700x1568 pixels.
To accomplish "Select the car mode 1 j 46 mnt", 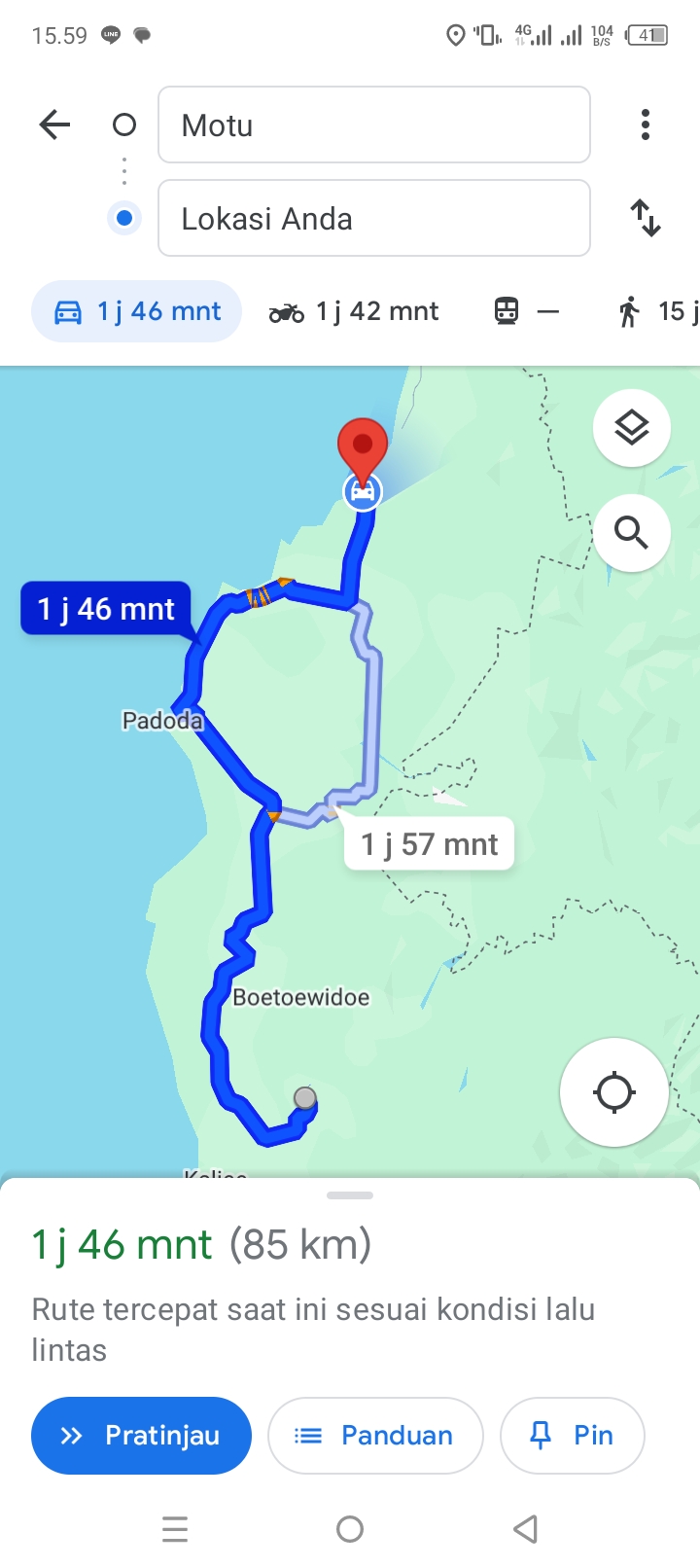I will pos(137,311).
